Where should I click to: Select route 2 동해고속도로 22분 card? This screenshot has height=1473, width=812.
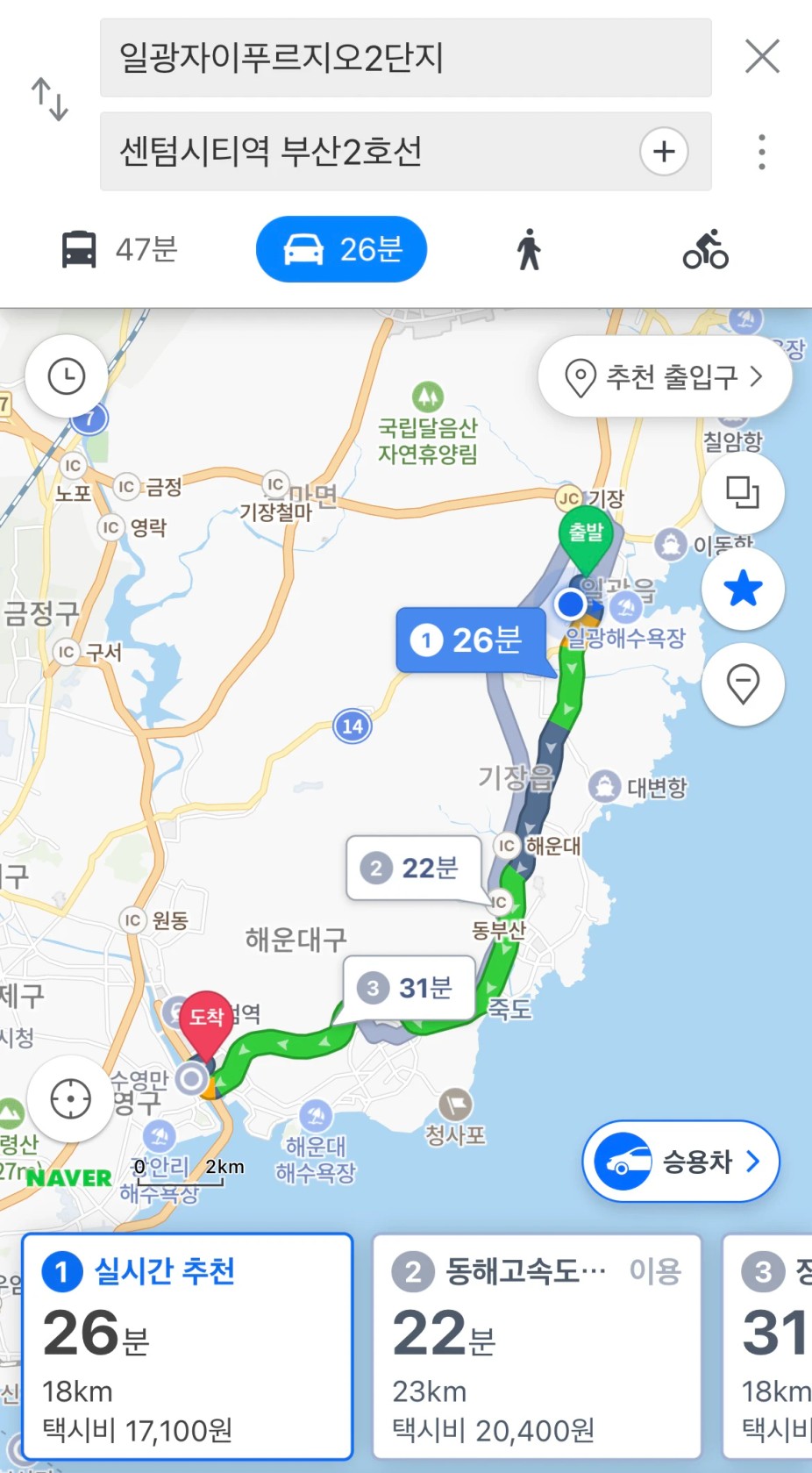(537, 1346)
